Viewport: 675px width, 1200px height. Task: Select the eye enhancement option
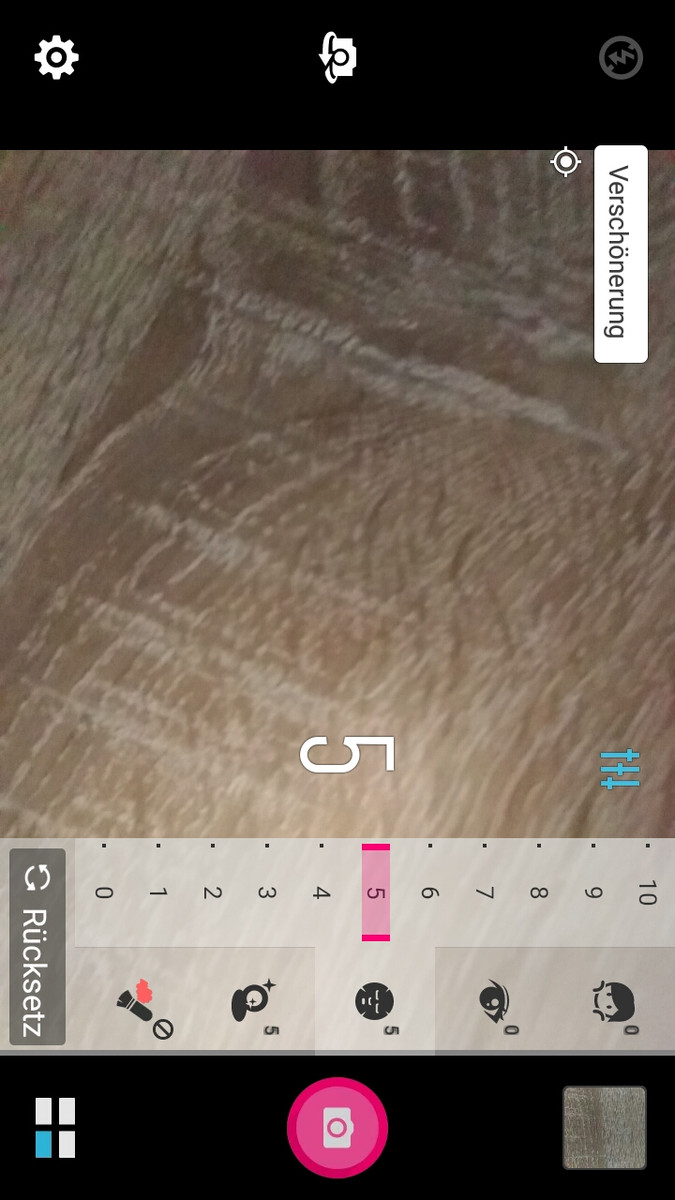(497, 1001)
